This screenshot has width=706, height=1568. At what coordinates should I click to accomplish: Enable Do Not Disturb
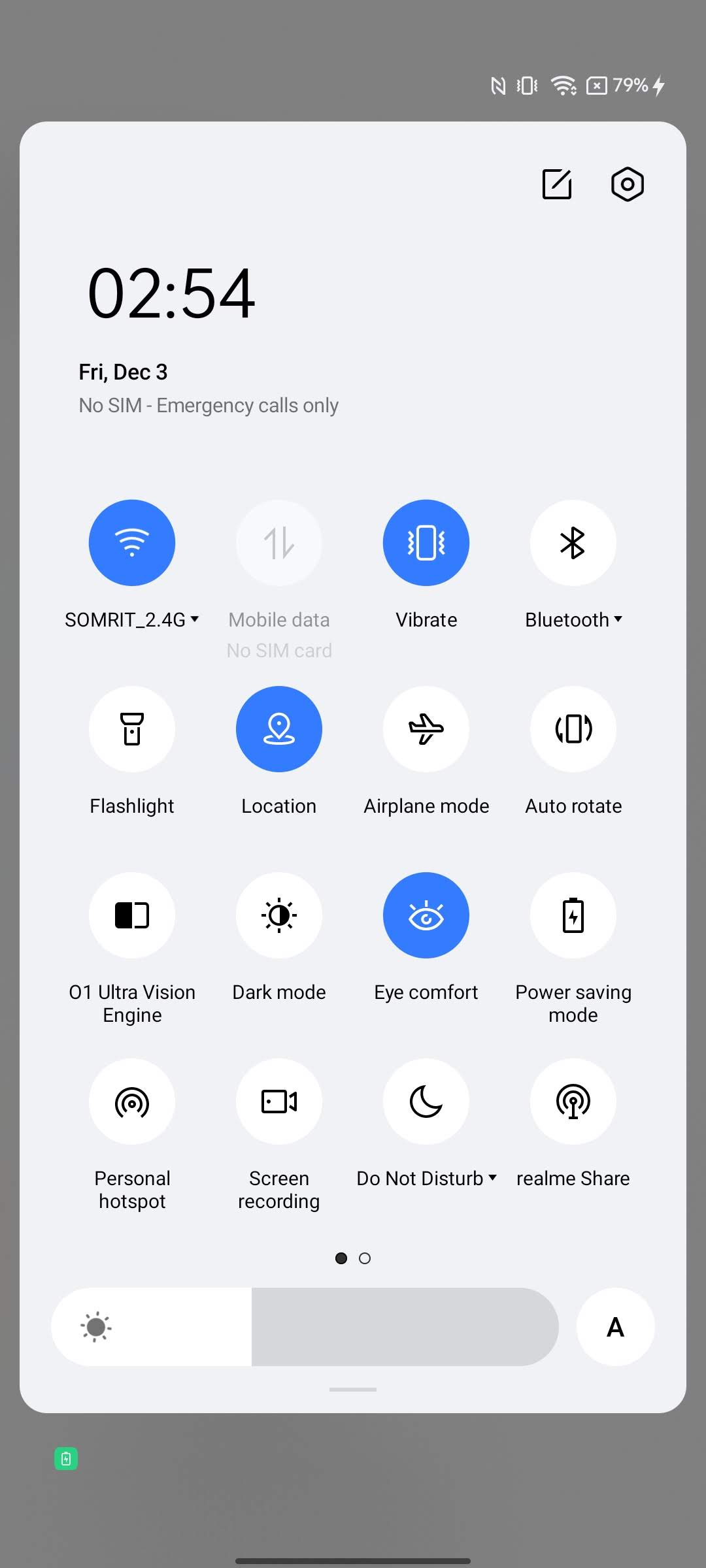pos(426,1102)
